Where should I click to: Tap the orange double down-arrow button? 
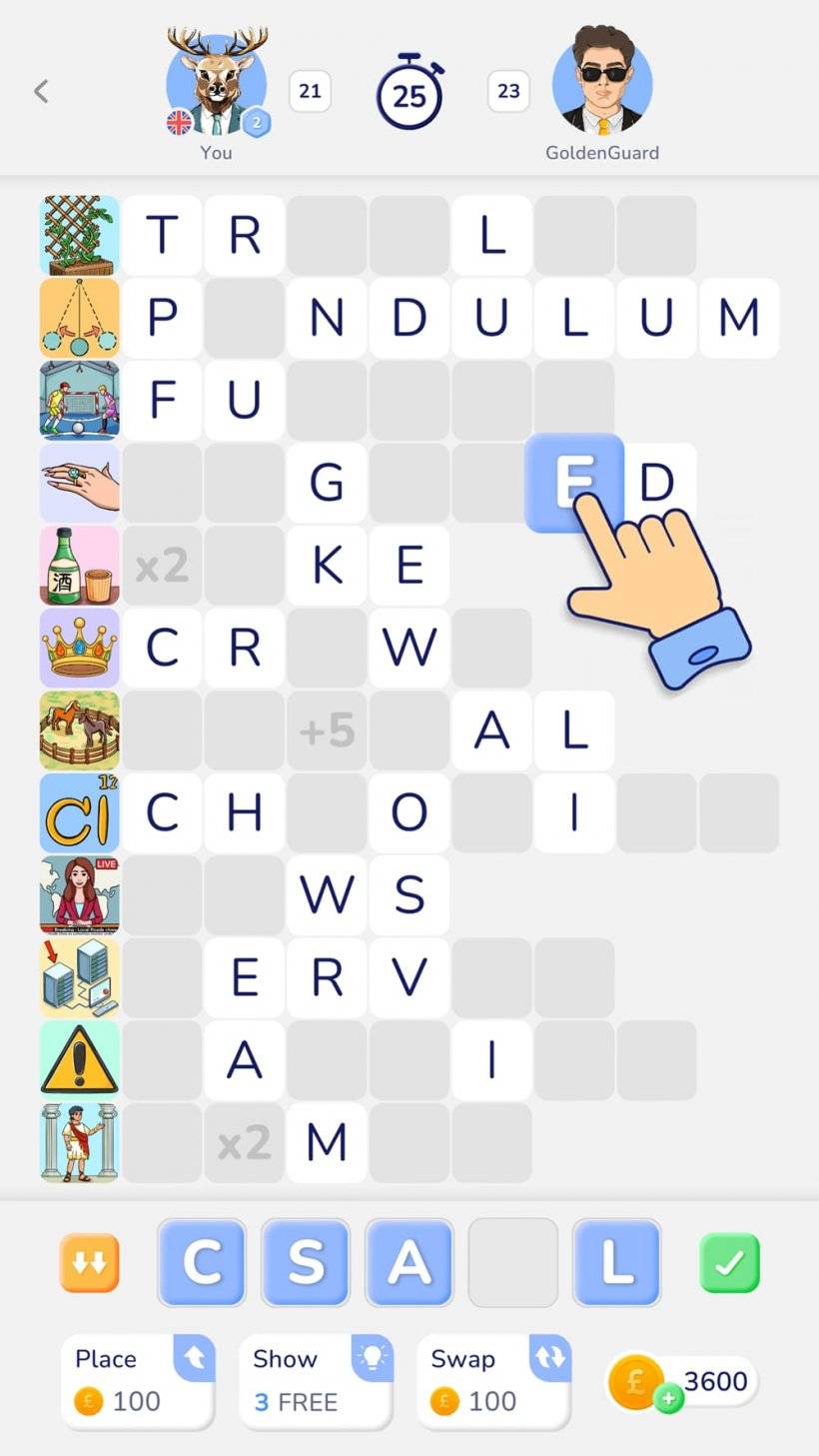[89, 1263]
